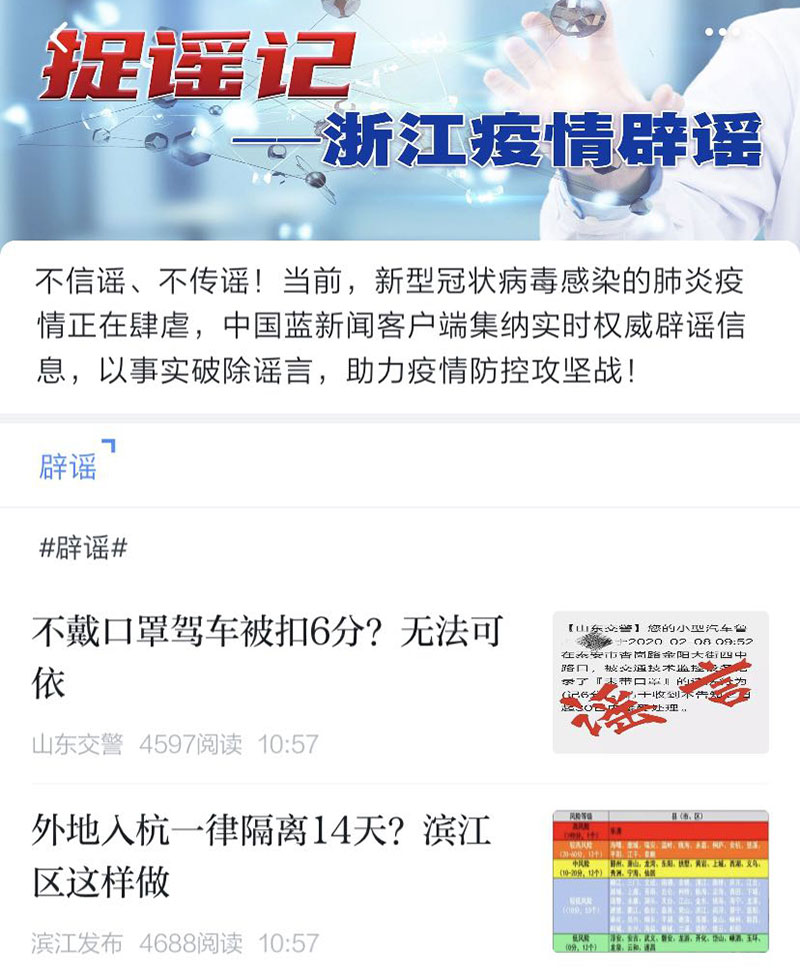Viewport: 800px width, 974px height.
Task: Open article 不戴口罩驾车被扣6分
Action: (267, 657)
